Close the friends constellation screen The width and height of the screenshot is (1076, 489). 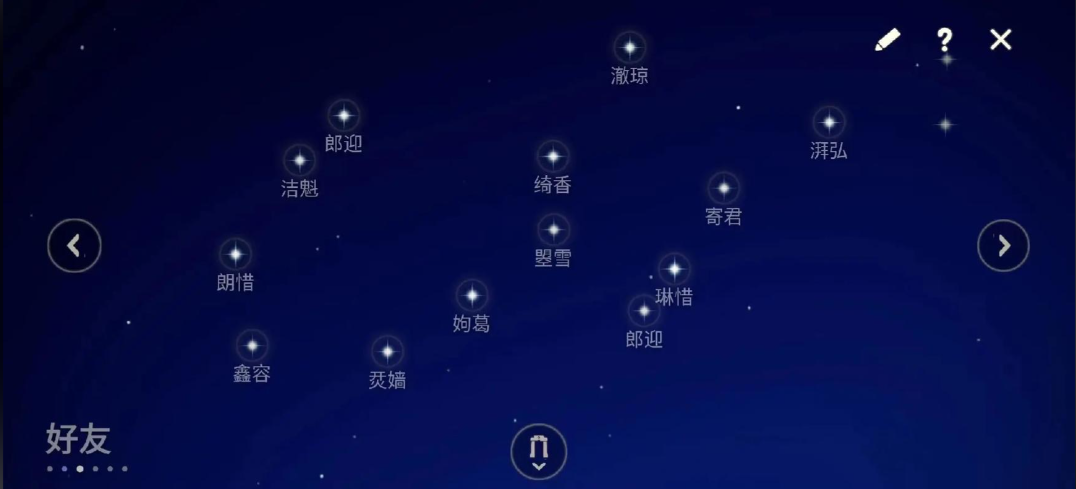click(1001, 40)
